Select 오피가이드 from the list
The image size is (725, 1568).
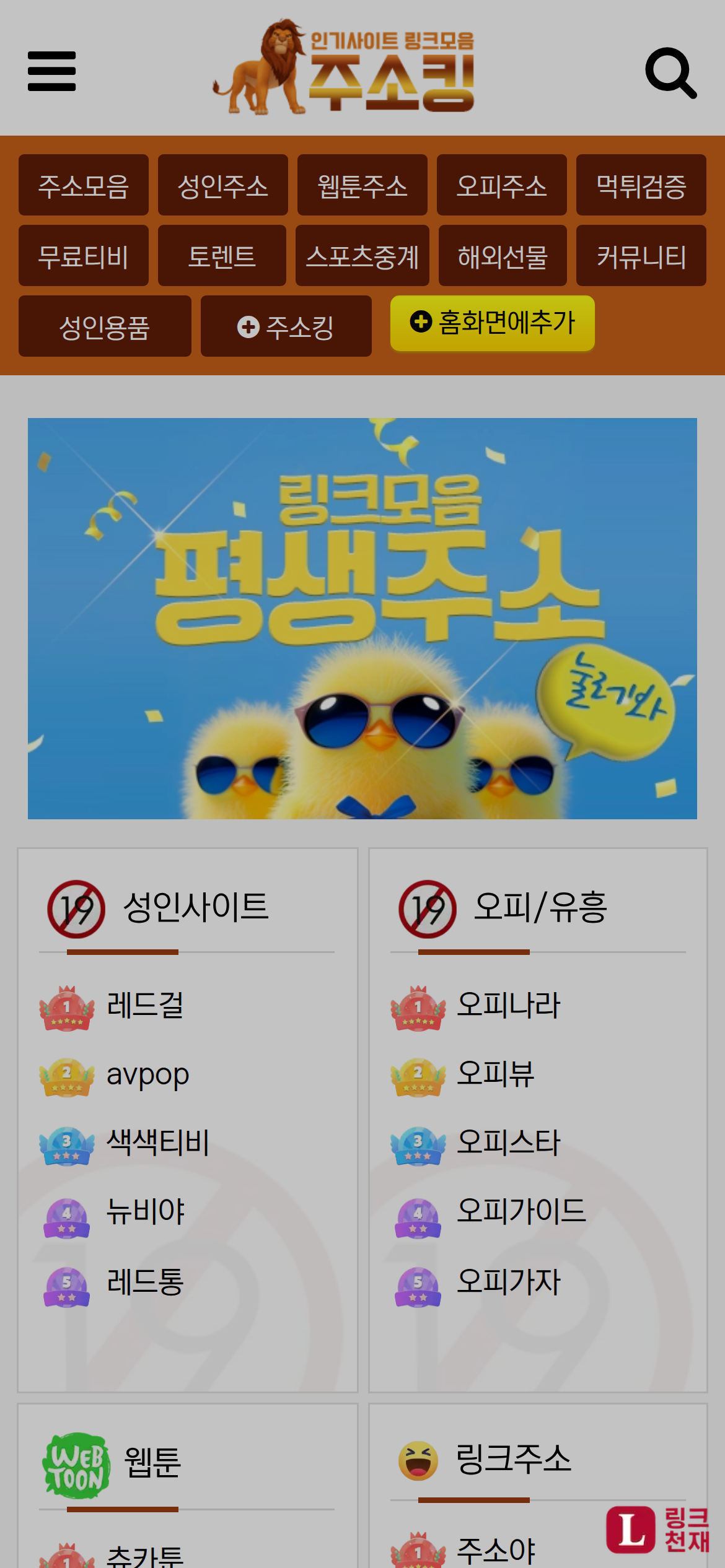521,1211
